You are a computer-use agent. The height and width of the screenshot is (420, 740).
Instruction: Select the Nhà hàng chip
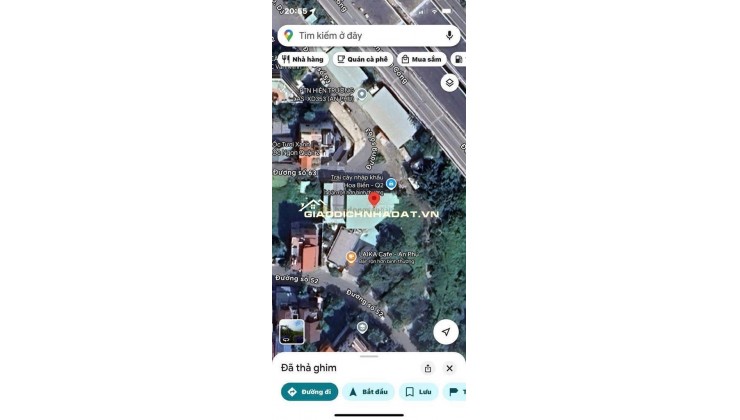tap(303, 59)
